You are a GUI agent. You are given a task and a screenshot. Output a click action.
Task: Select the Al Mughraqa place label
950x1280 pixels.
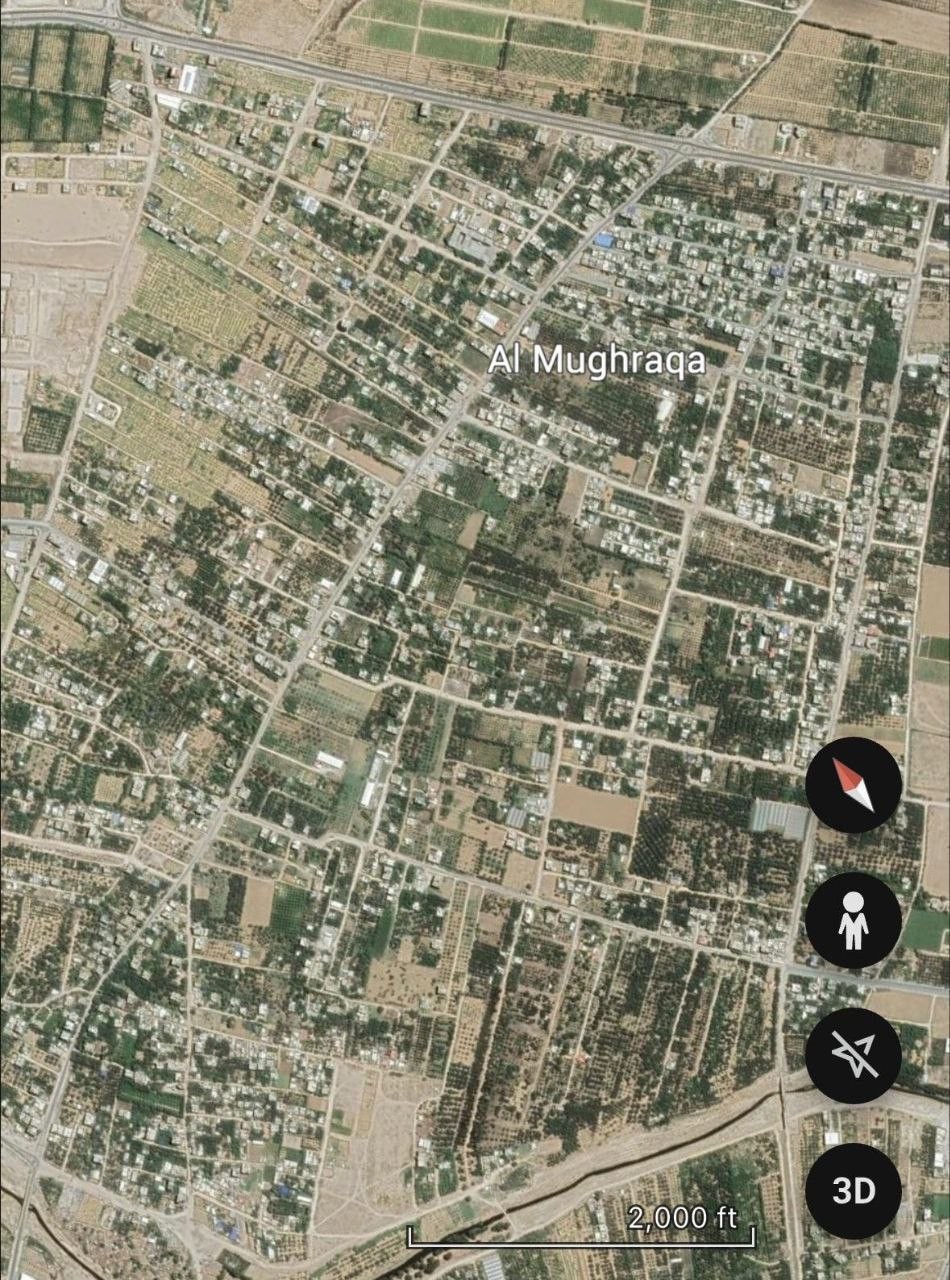pos(596,360)
